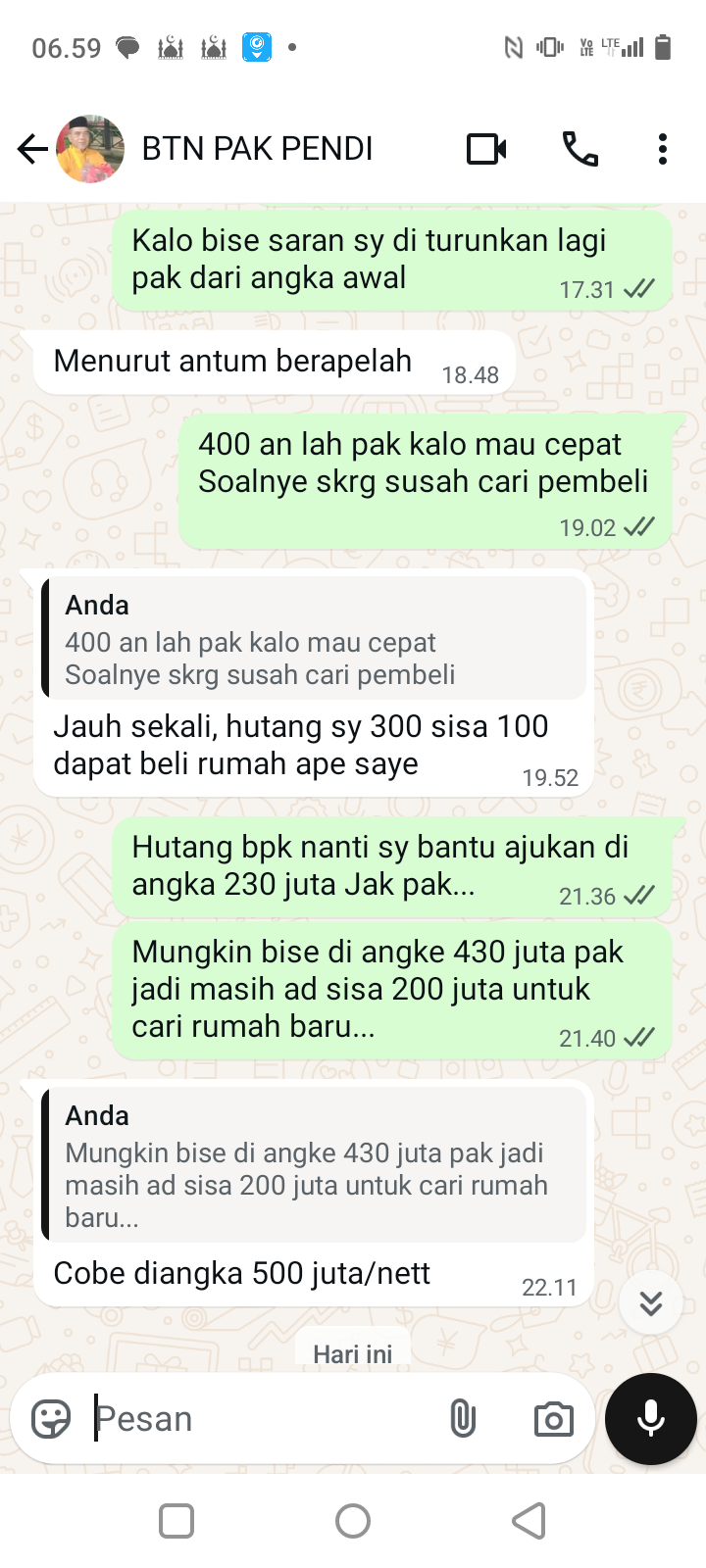Tap the system home button
Screen dimensions: 706x1568
pos(353,1521)
